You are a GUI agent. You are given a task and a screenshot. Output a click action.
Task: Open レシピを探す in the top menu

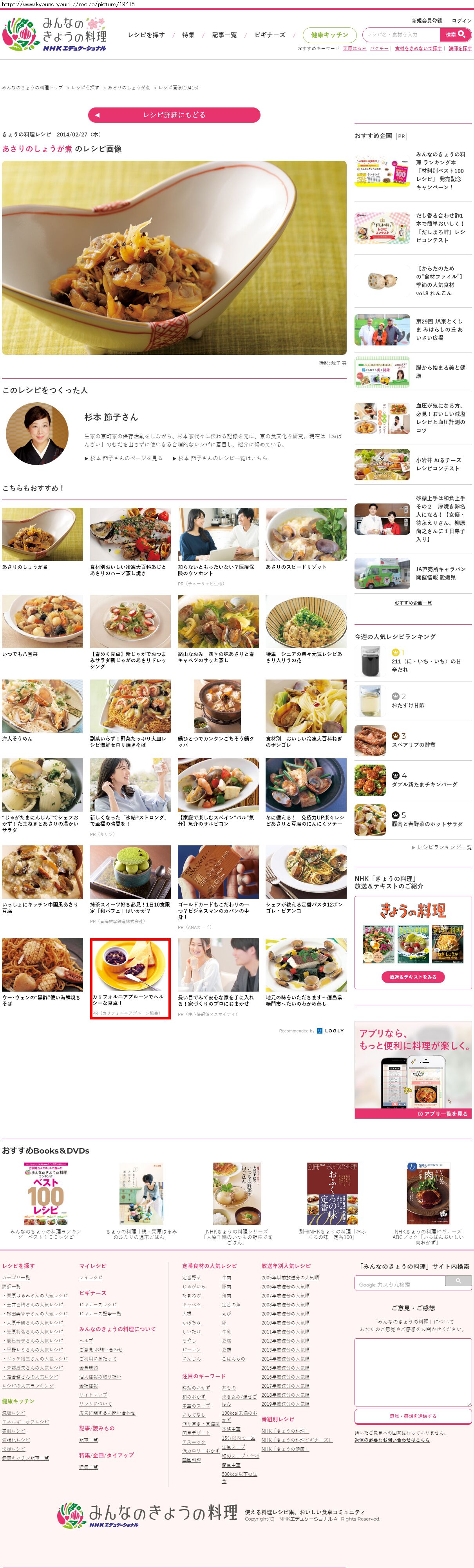[x=146, y=35]
